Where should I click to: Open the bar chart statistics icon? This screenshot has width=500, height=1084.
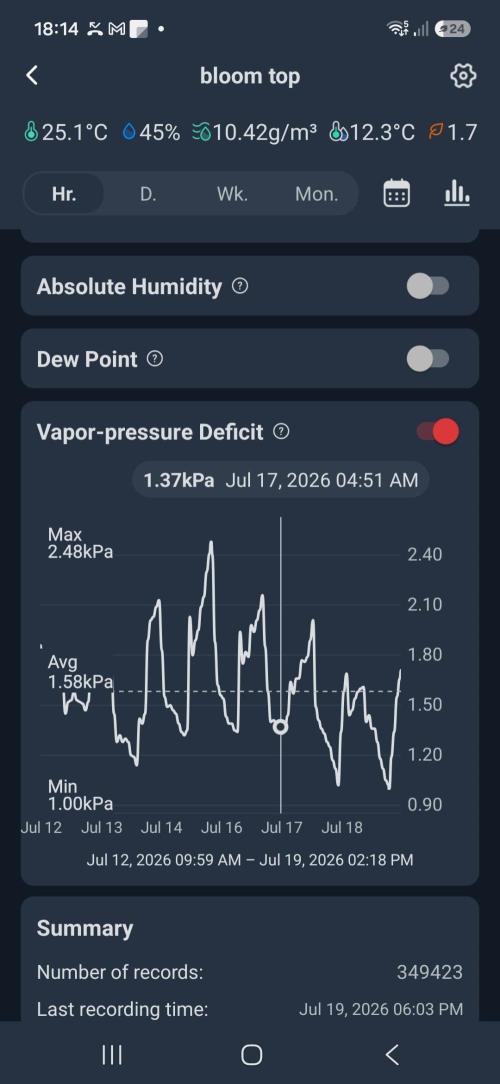point(456,194)
